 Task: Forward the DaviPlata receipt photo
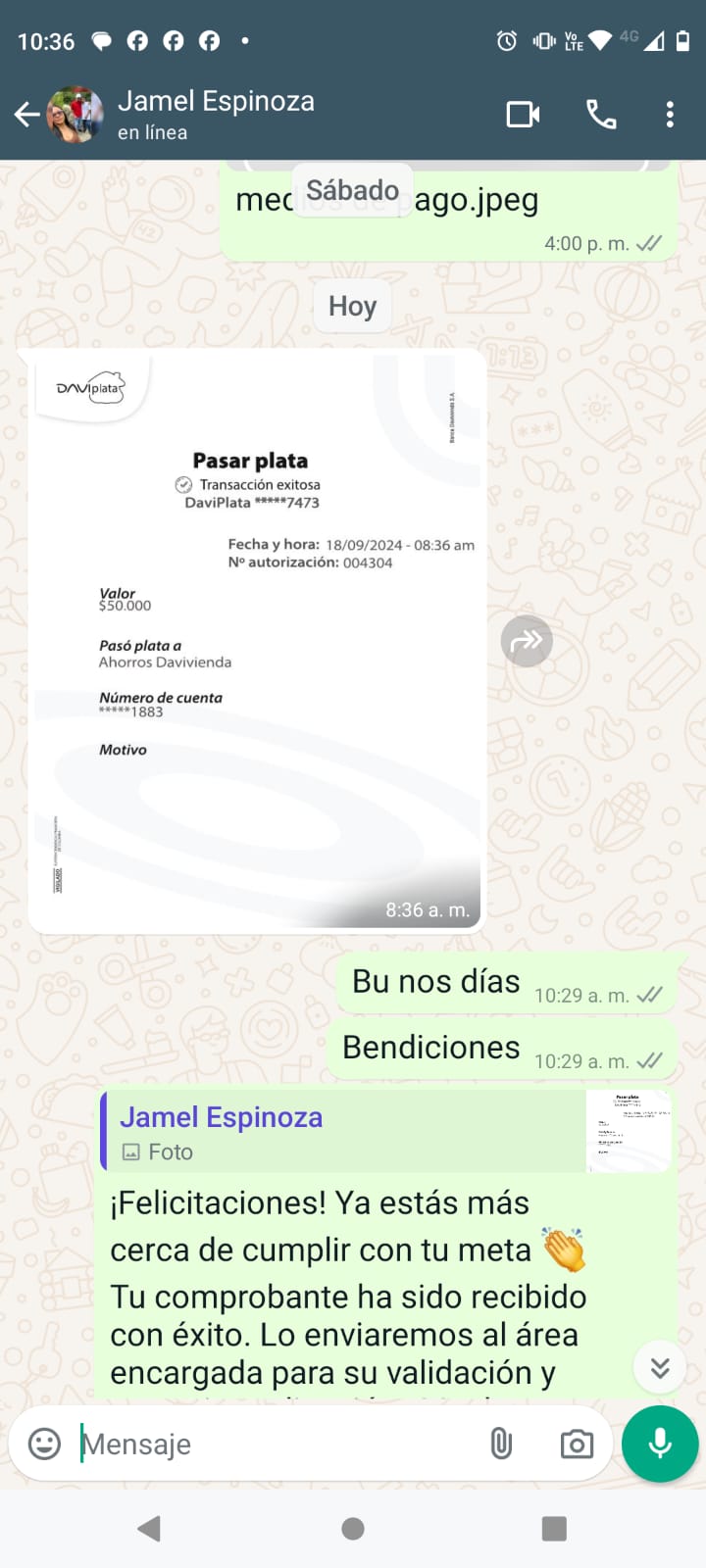(x=527, y=641)
